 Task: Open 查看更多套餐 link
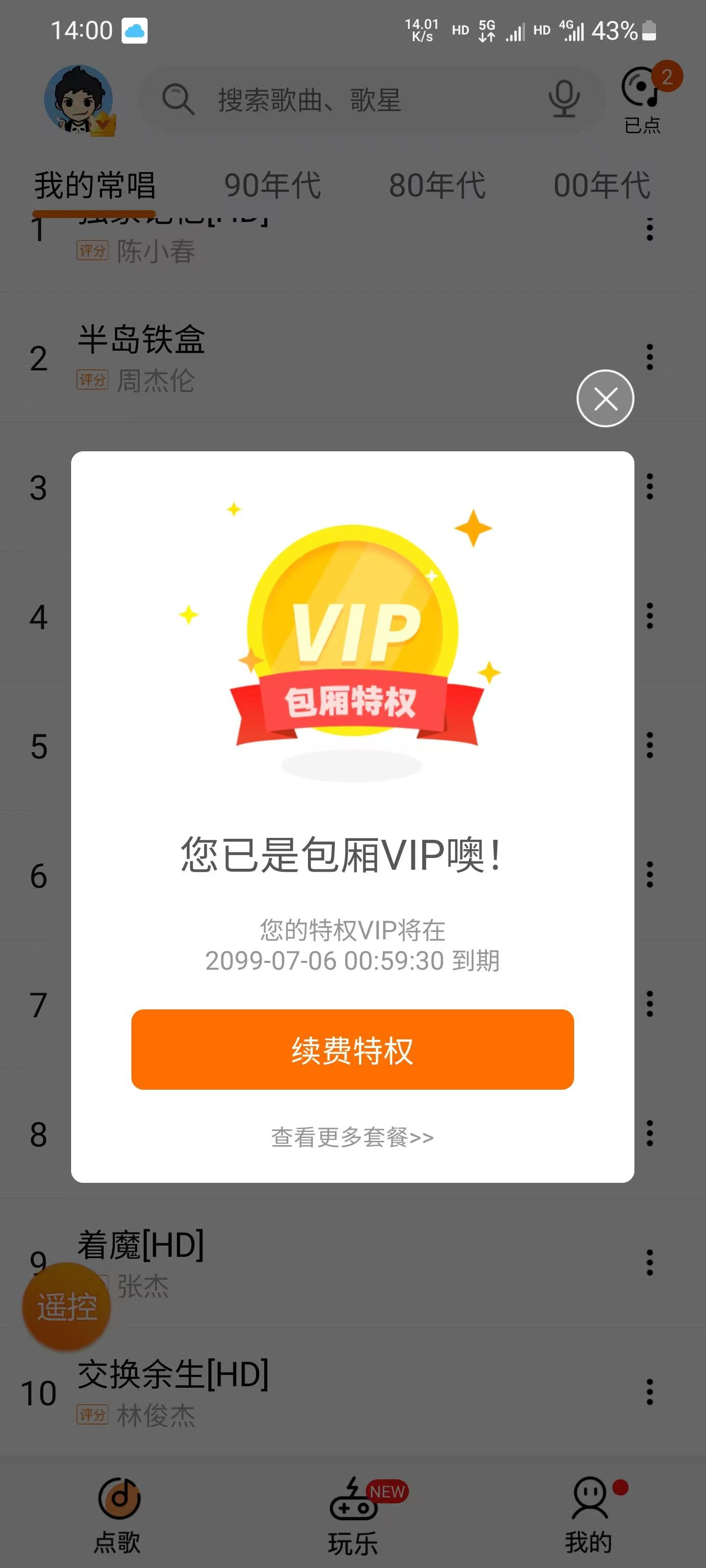(352, 1137)
